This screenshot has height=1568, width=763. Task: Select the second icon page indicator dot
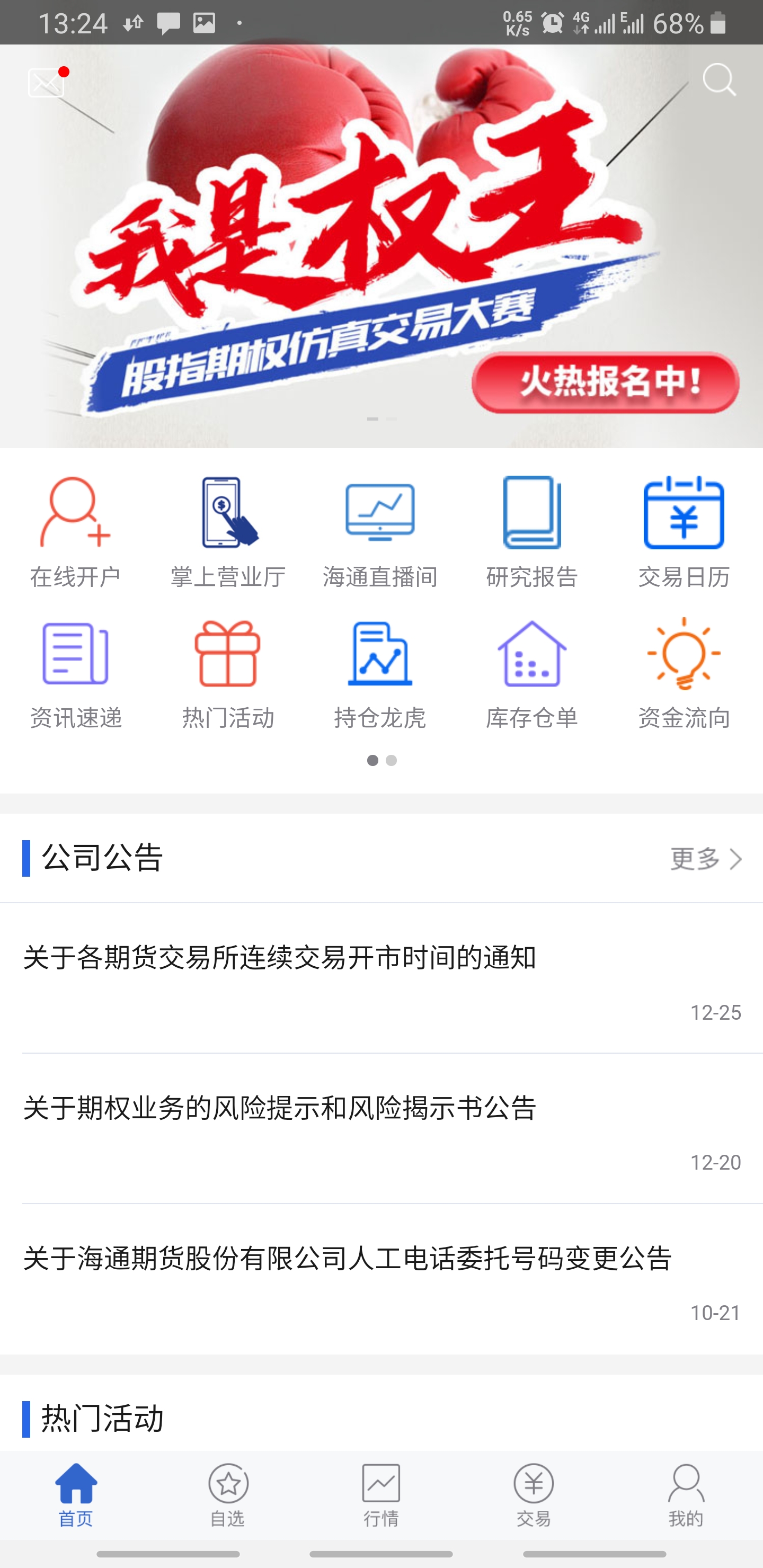(392, 760)
